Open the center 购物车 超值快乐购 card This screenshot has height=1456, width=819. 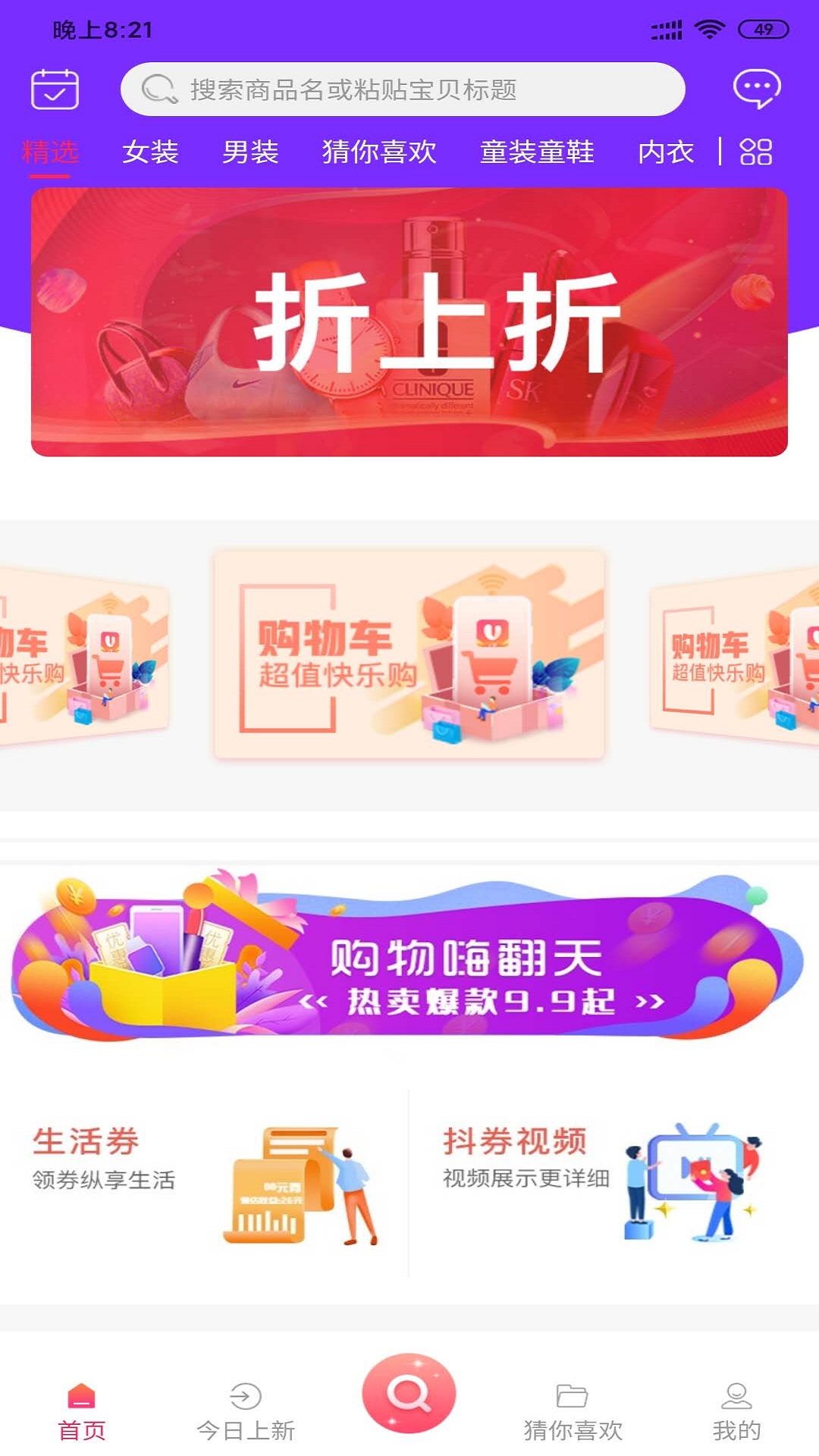tap(409, 654)
